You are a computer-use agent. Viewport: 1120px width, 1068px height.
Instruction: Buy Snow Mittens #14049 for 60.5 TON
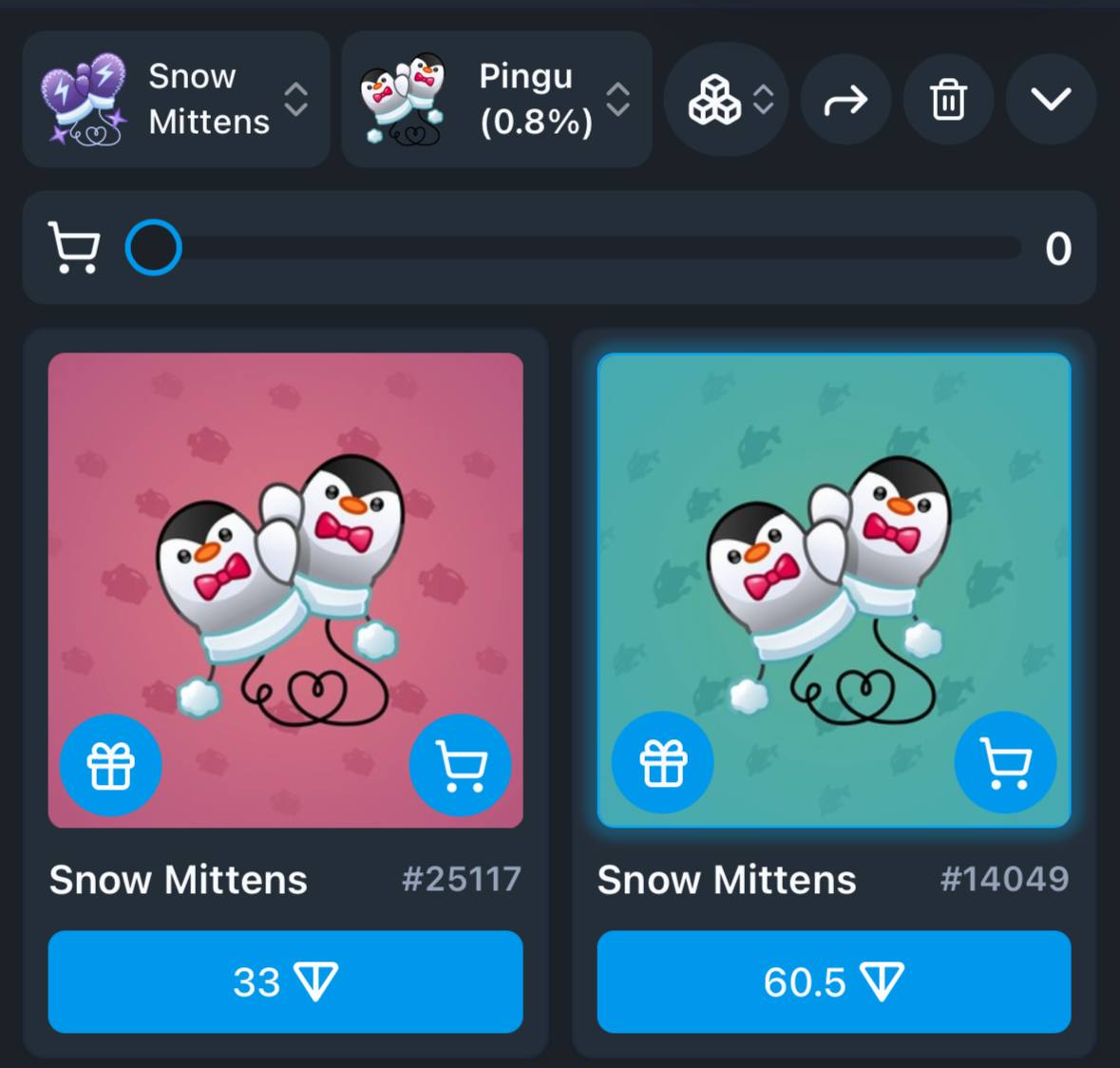[834, 982]
